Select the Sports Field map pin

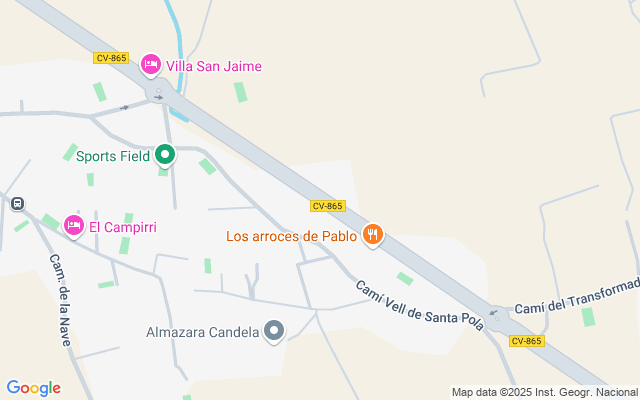165,155
